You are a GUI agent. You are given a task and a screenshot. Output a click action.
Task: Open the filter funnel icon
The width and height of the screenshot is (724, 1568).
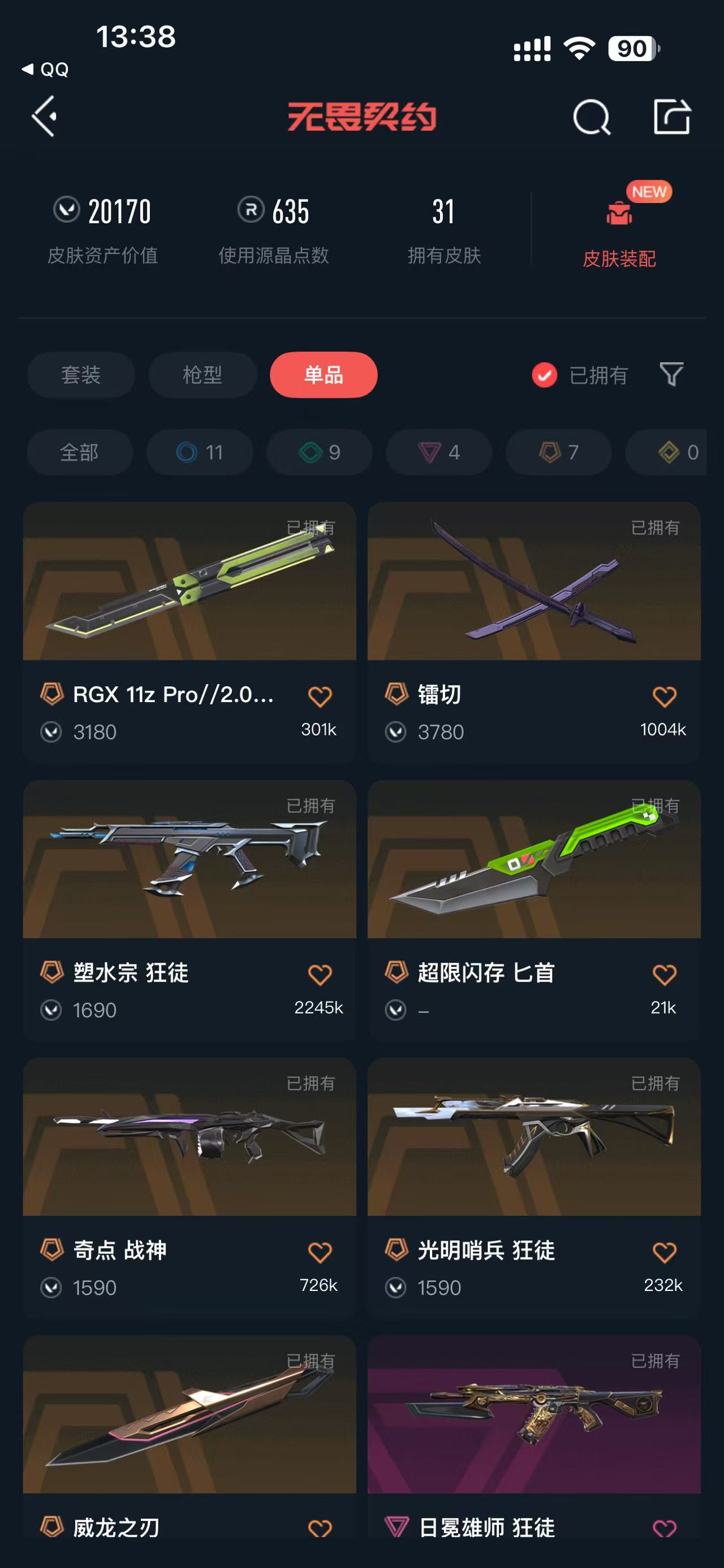point(671,374)
